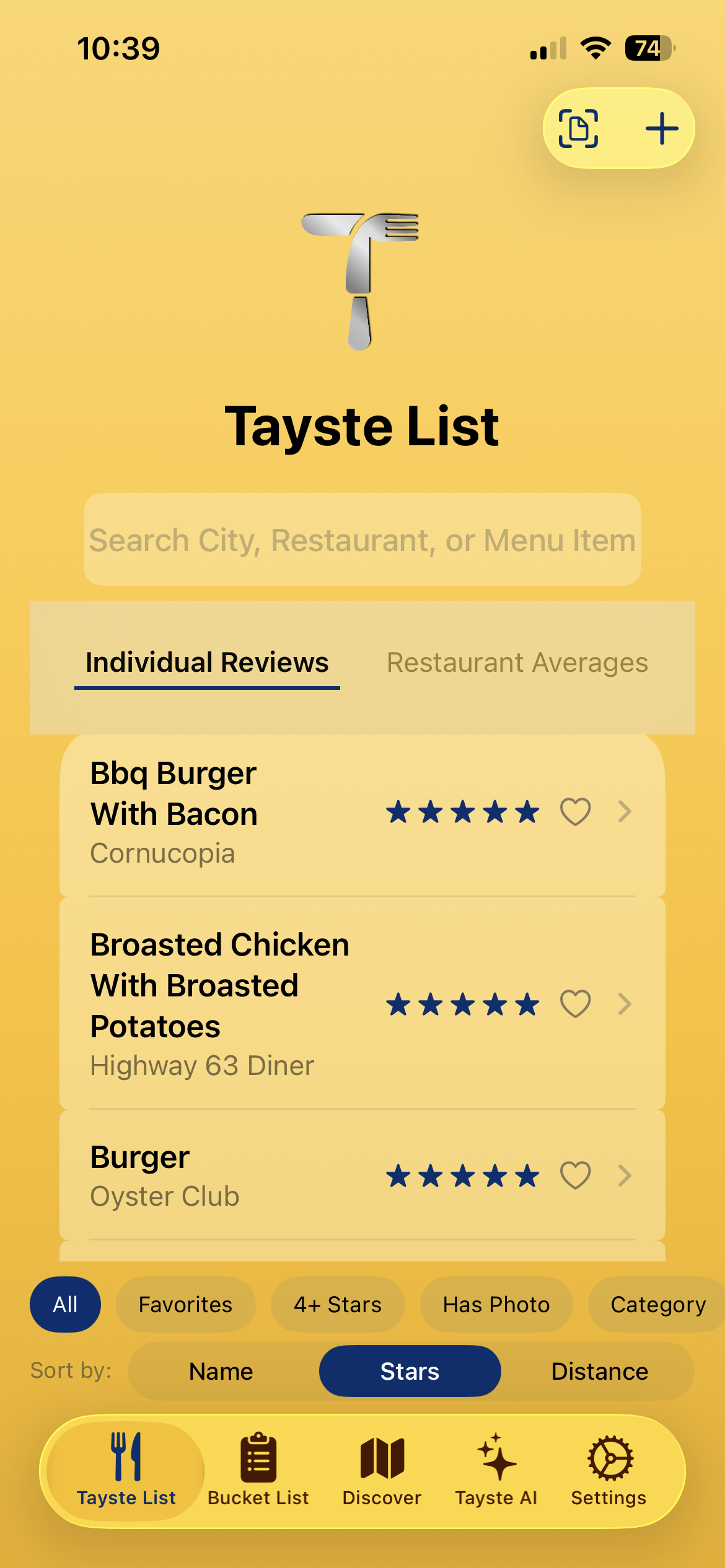Image resolution: width=725 pixels, height=1568 pixels.
Task: Favorite the Highway 63 Diner review
Action: click(575, 1004)
